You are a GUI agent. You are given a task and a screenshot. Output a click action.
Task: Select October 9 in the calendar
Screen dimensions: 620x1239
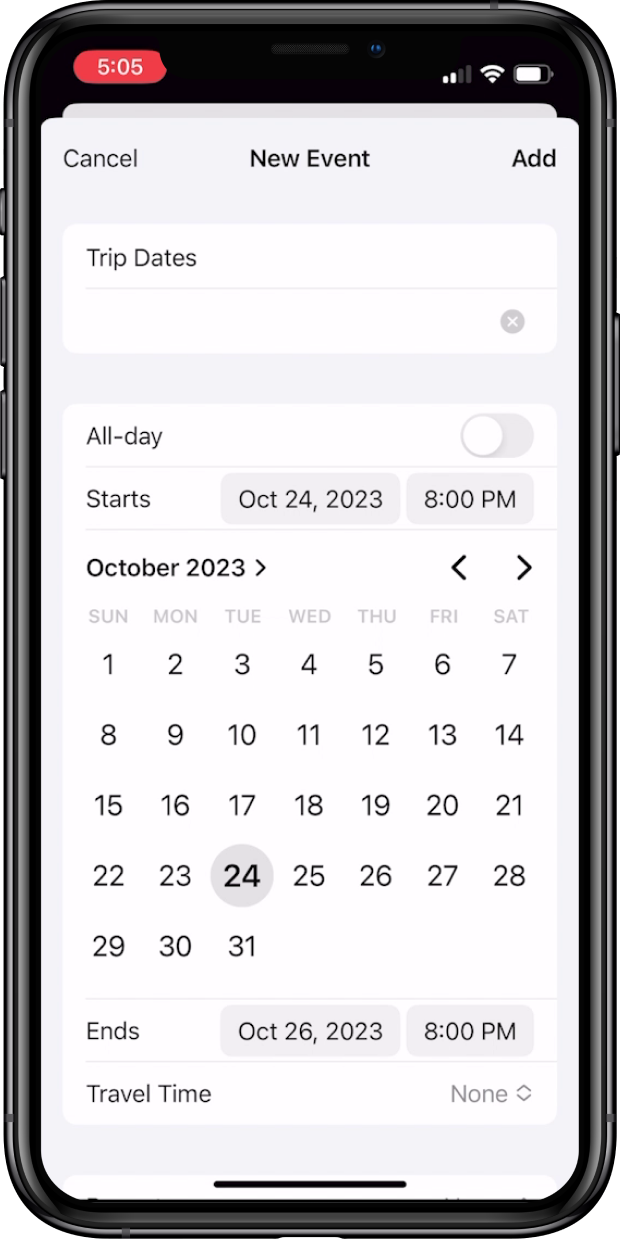(x=175, y=736)
